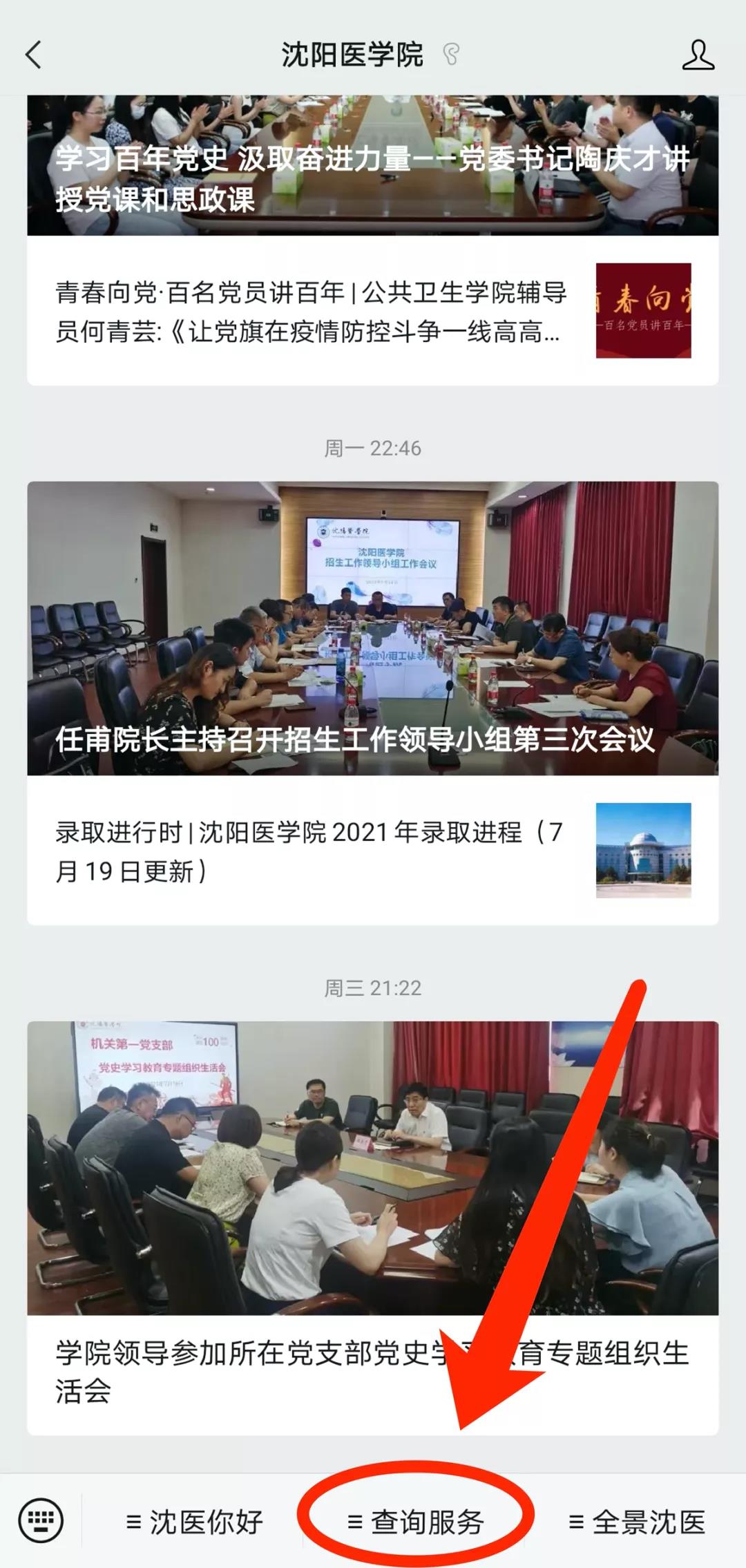Open the 查询服务 menu
Image resolution: width=746 pixels, height=1568 pixels.
(416, 1522)
